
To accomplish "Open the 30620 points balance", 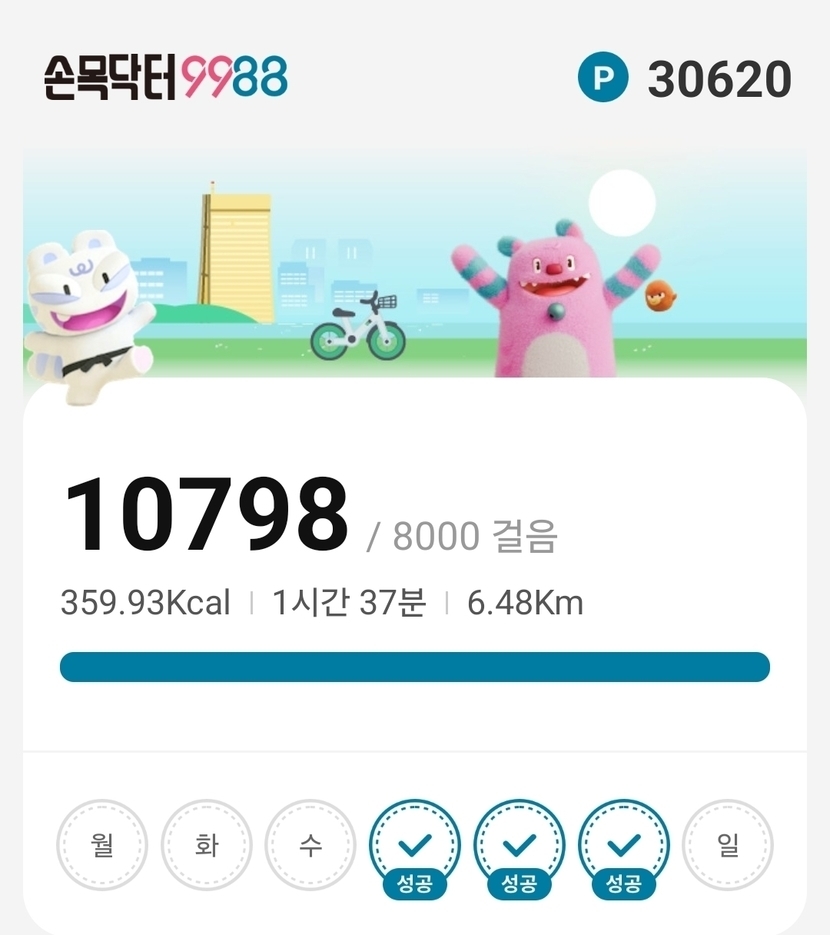I will pyautogui.click(x=686, y=80).
